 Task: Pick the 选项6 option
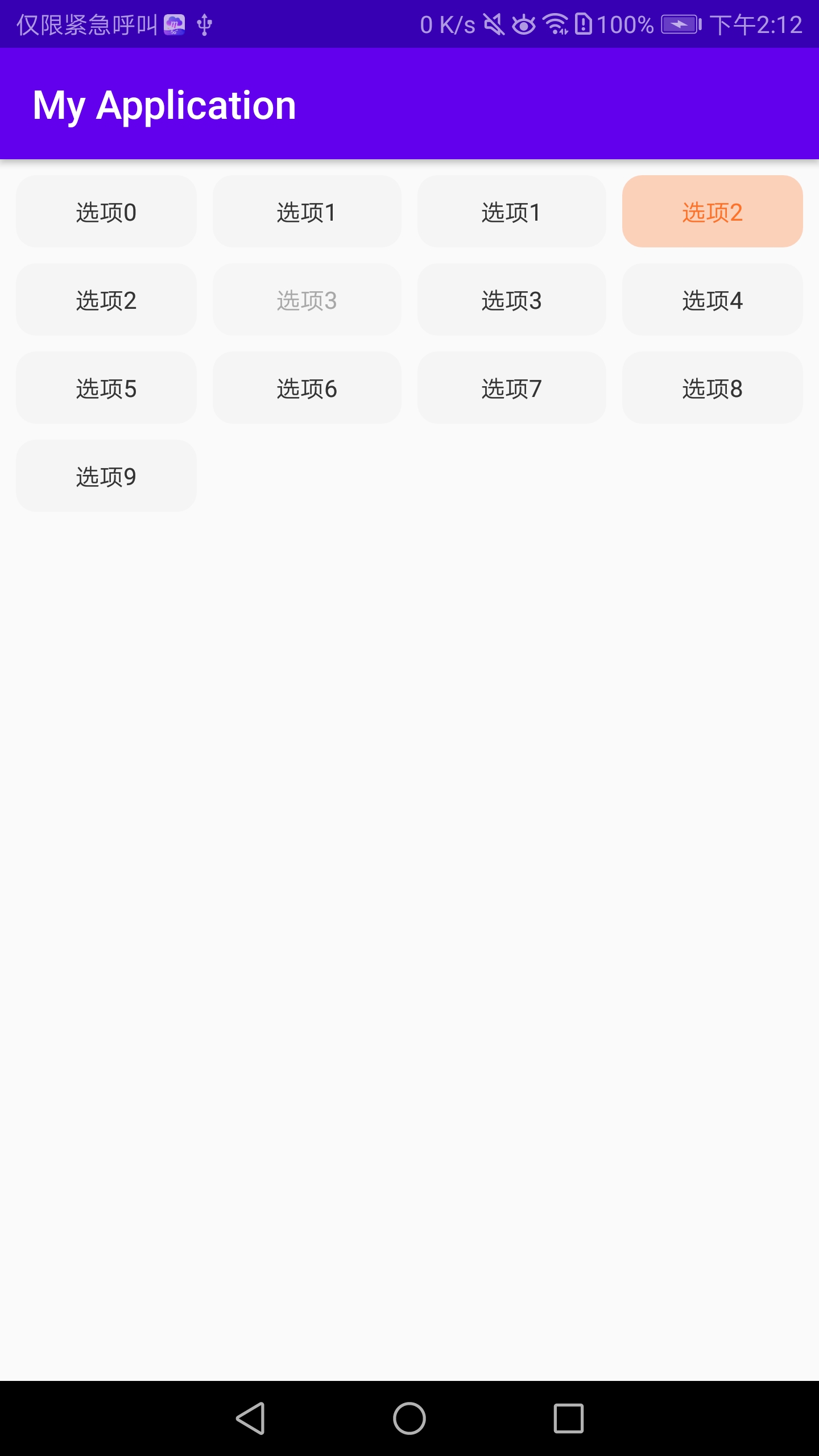click(x=307, y=388)
